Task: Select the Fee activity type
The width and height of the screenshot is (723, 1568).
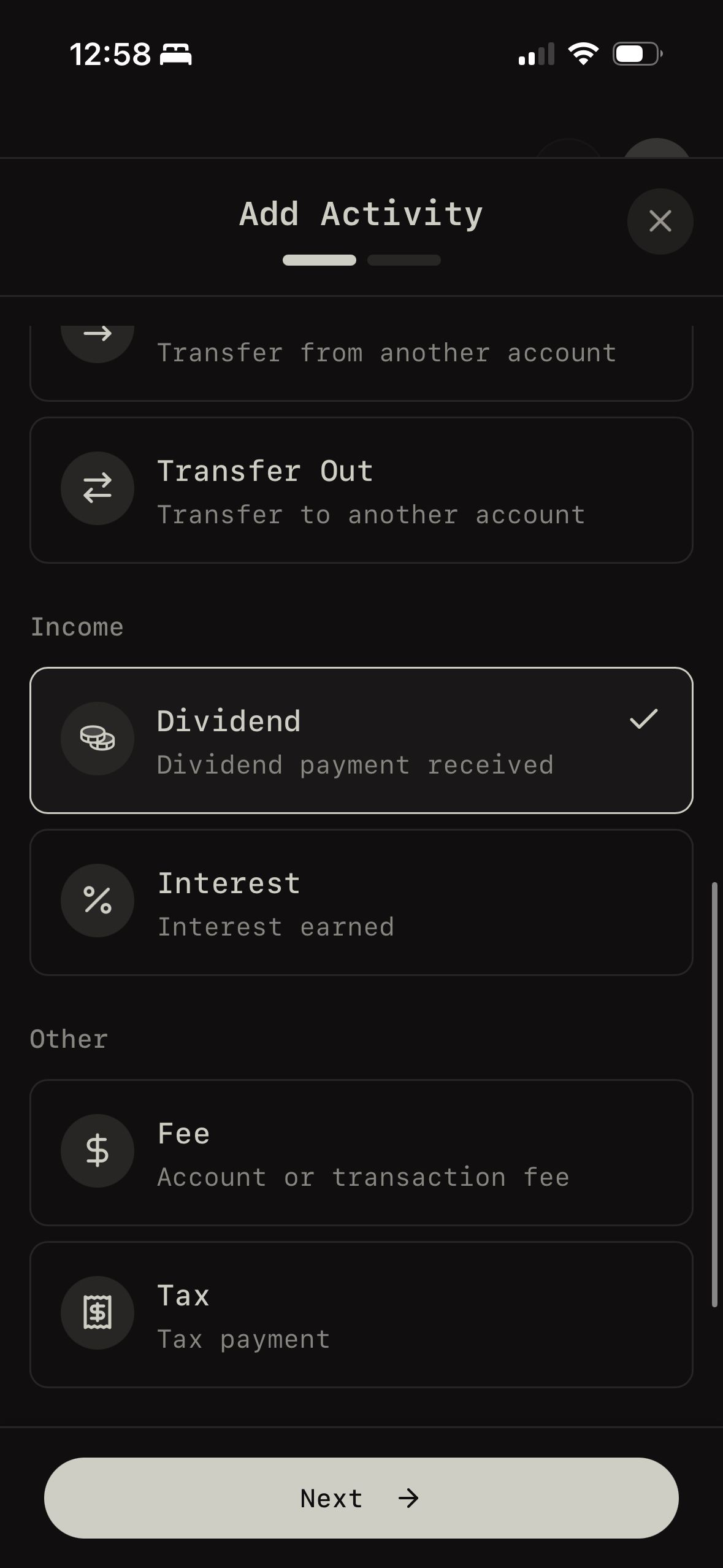Action: [362, 1150]
